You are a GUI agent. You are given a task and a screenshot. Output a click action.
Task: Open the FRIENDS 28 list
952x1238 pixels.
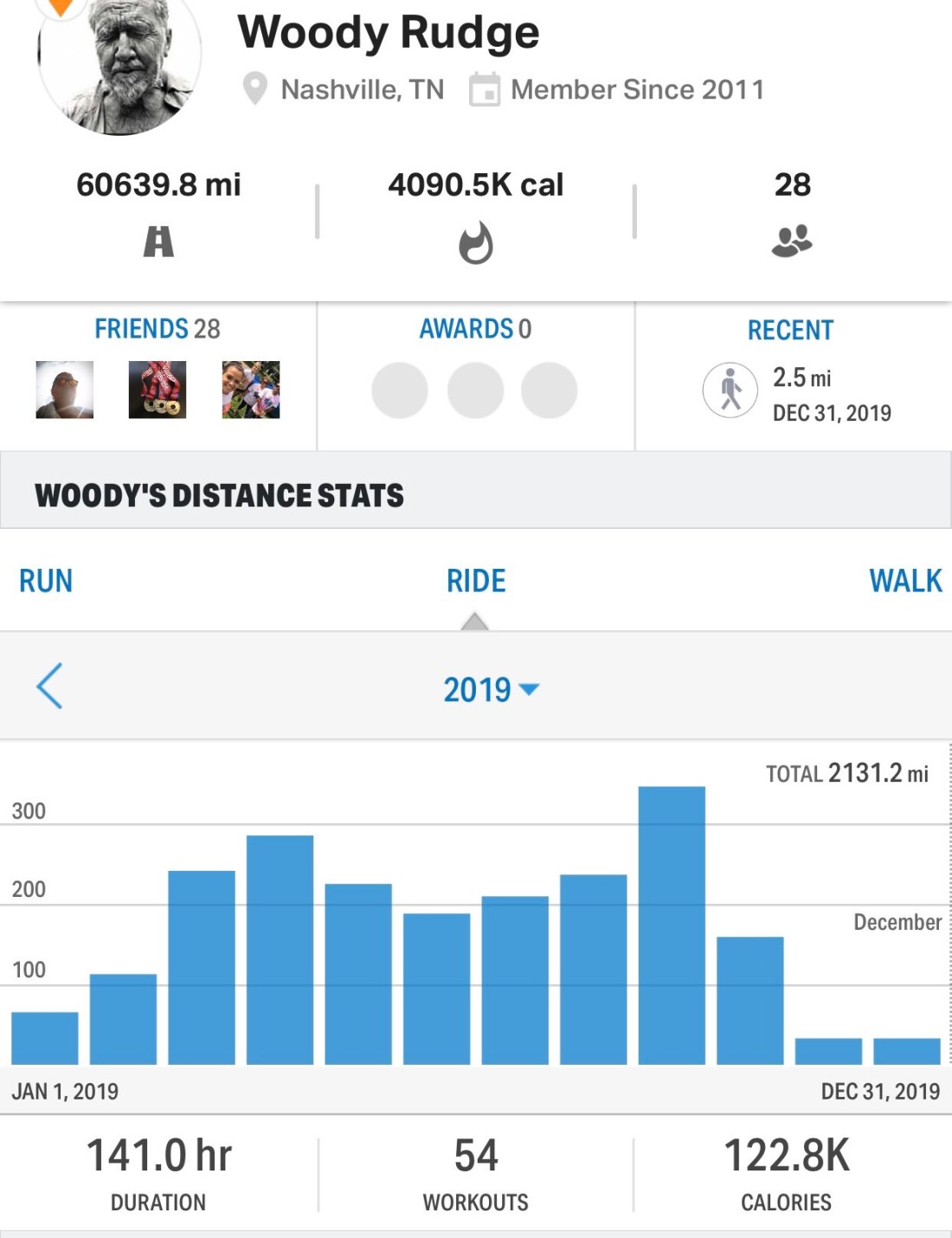tap(158, 329)
